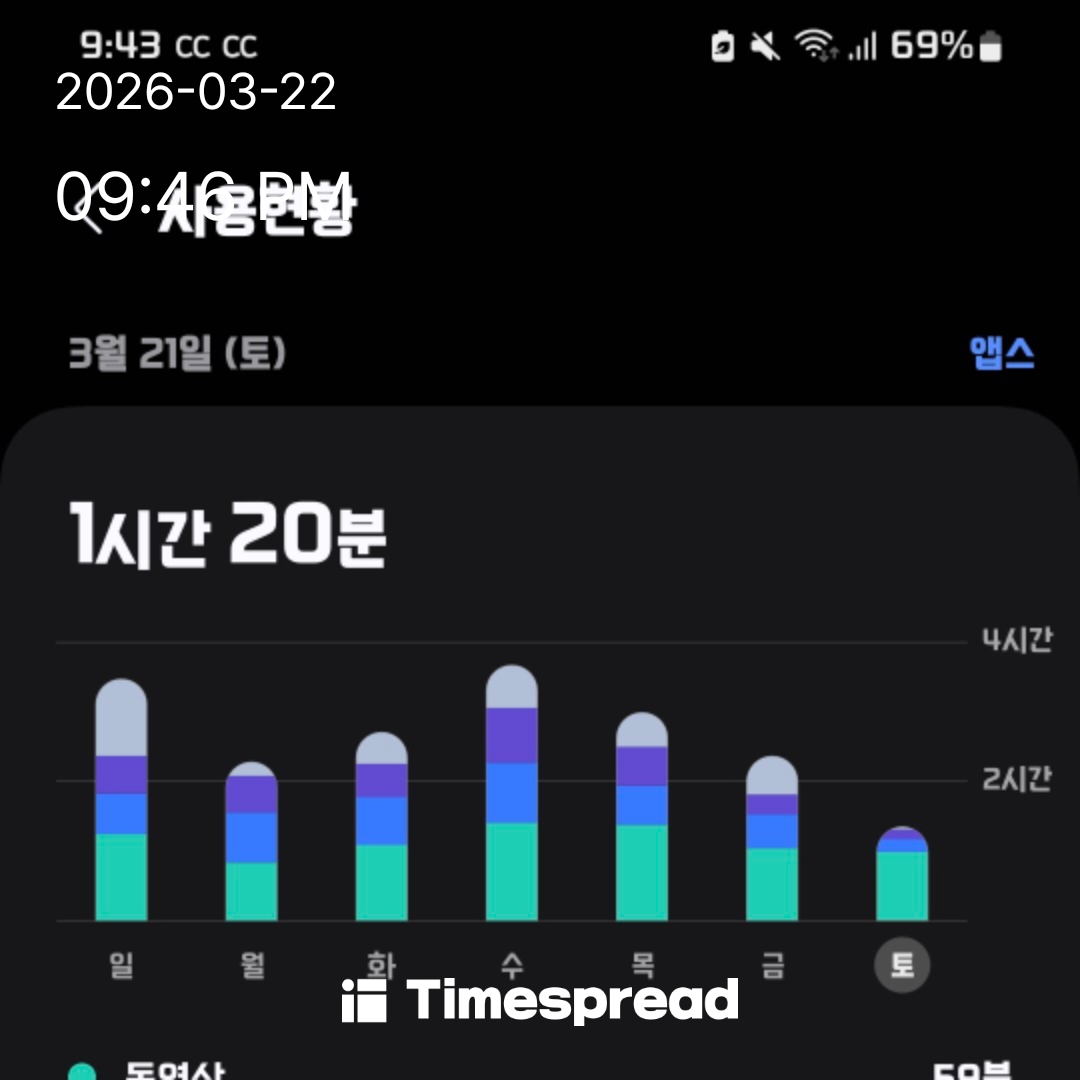Tap the highlighted 토 day
The width and height of the screenshot is (1080, 1080).
pyautogui.click(x=902, y=966)
